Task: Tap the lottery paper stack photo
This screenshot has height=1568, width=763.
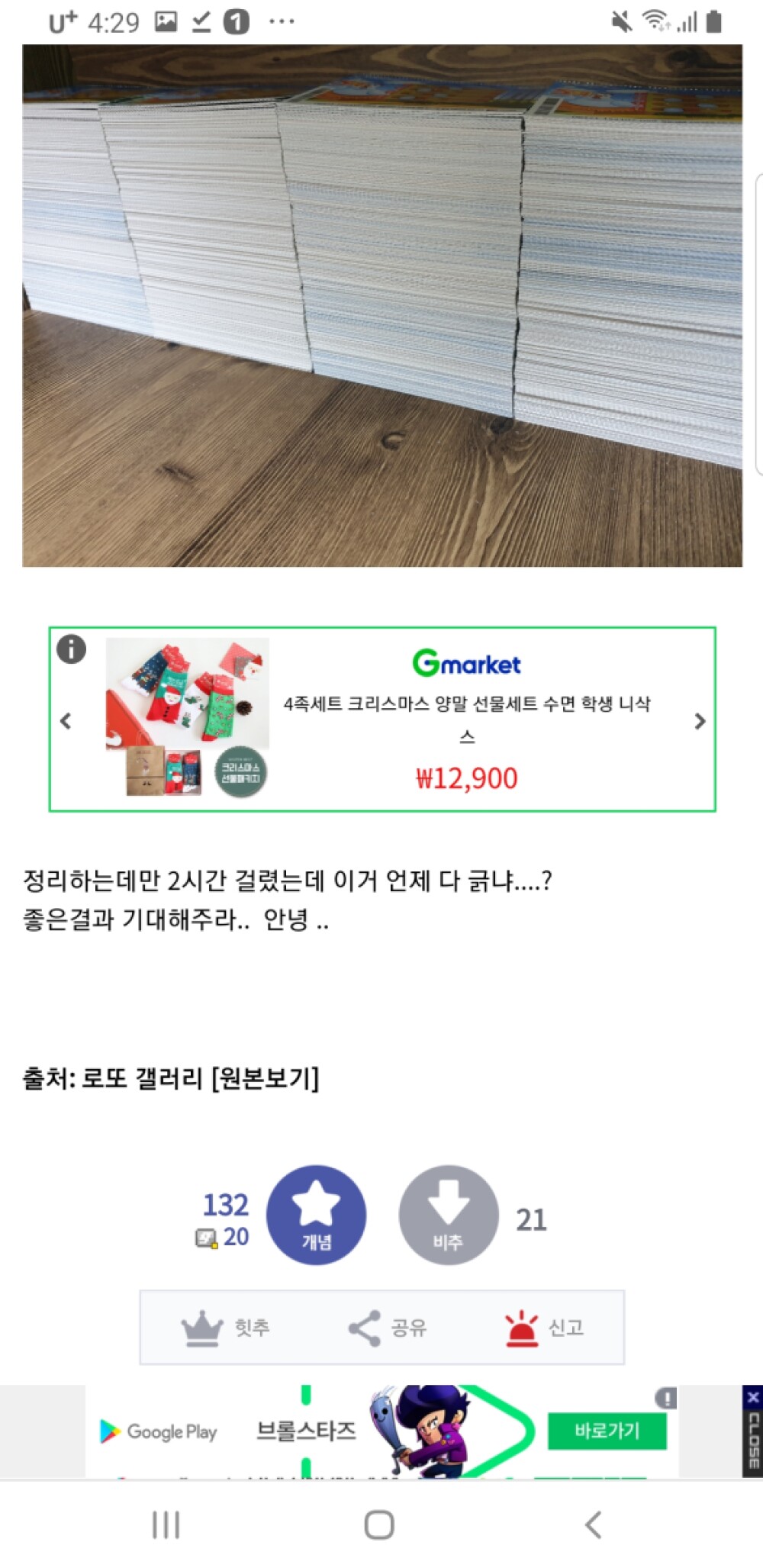Action: pyautogui.click(x=381, y=305)
